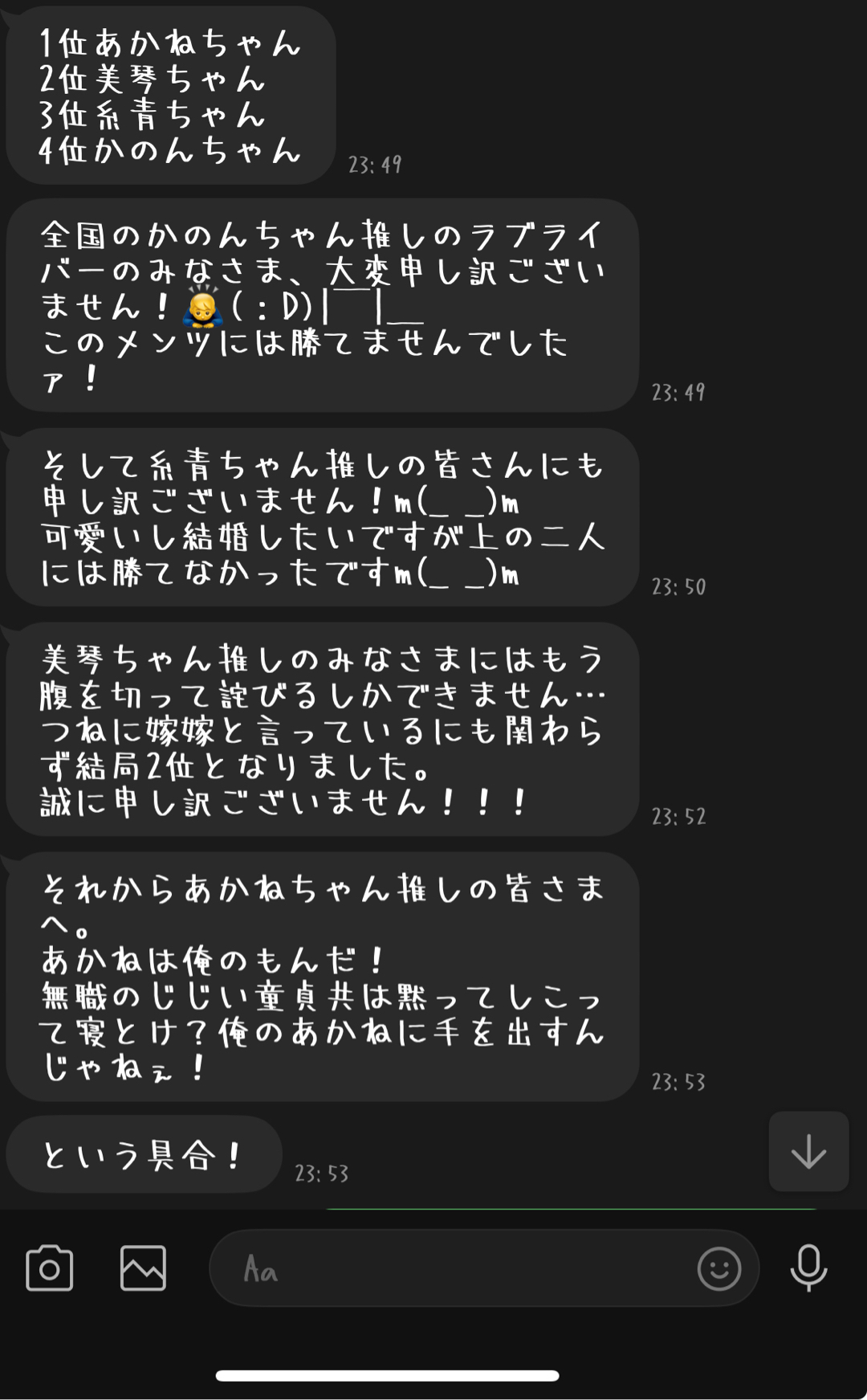Start a voice message with the microphone
867x1400 pixels.
[808, 1267]
